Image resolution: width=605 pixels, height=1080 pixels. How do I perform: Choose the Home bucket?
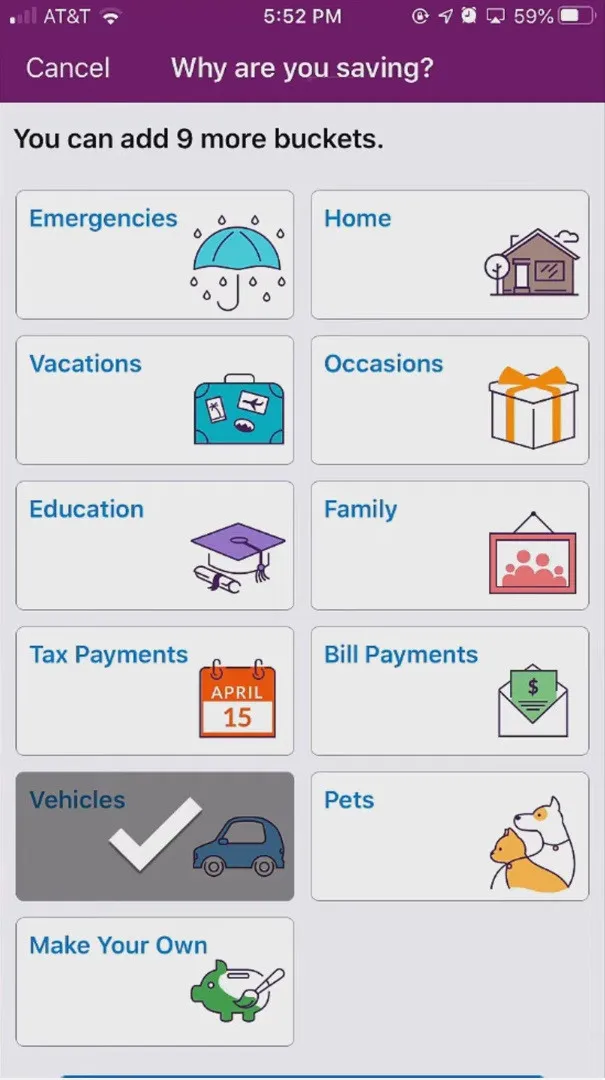[450, 255]
